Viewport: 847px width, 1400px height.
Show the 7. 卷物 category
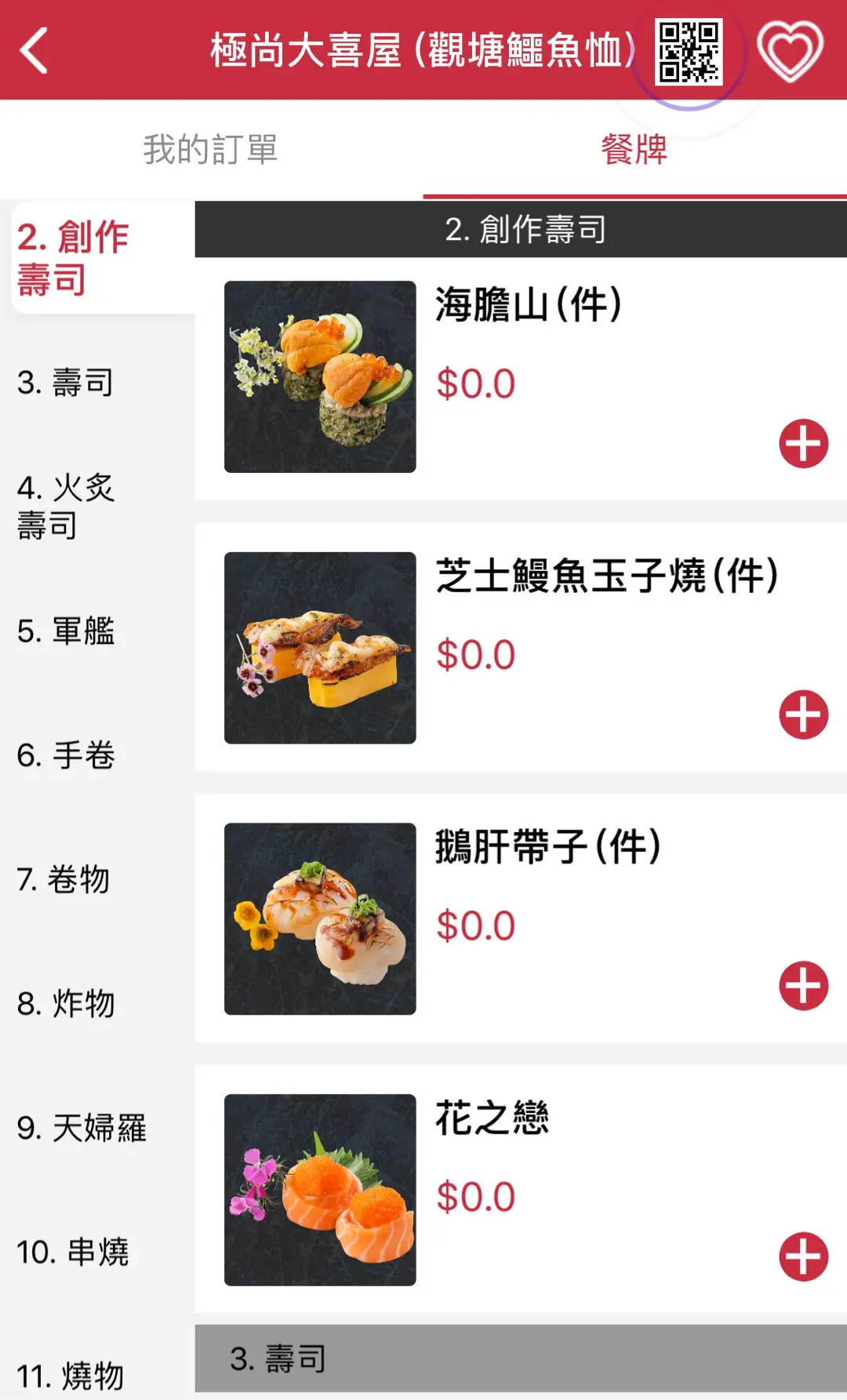[x=63, y=879]
